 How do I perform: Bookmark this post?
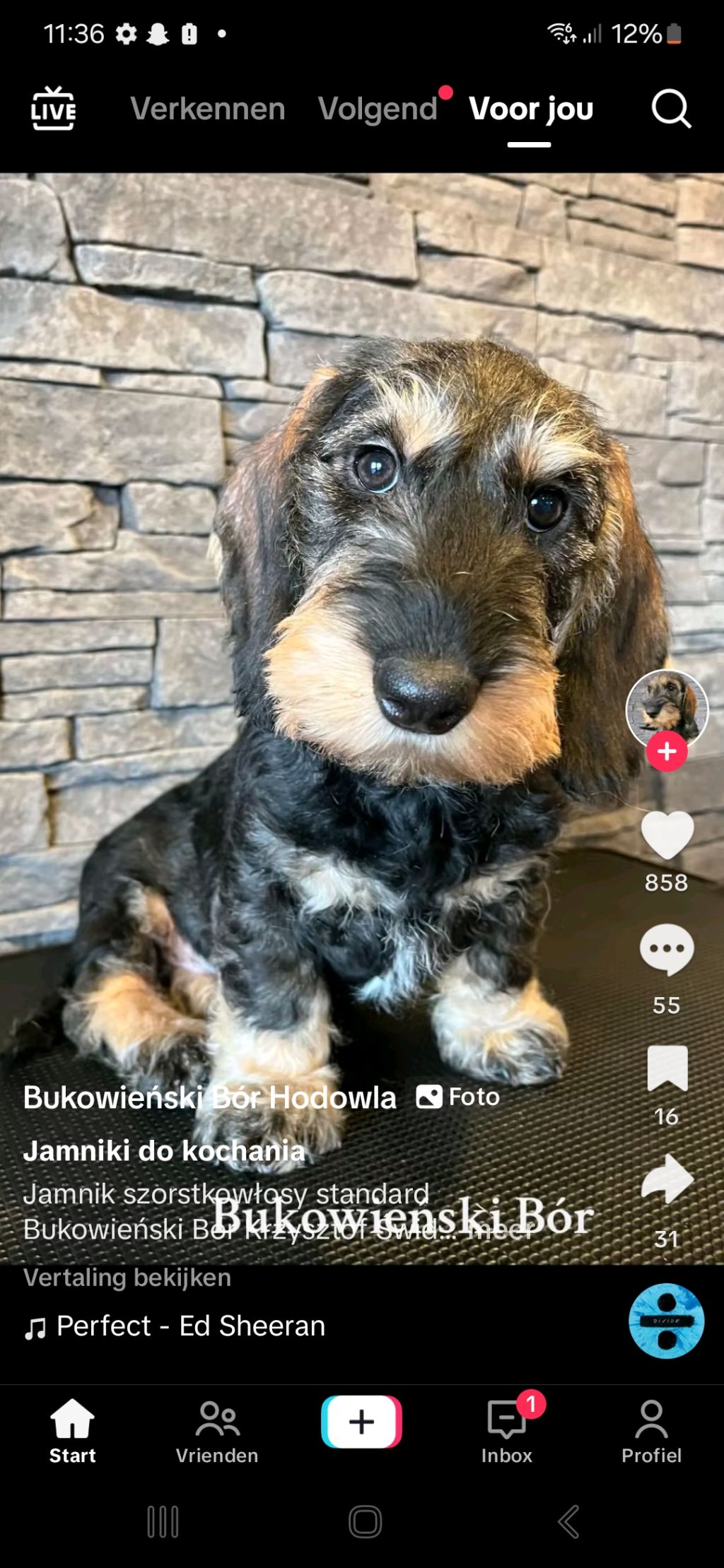667,1068
